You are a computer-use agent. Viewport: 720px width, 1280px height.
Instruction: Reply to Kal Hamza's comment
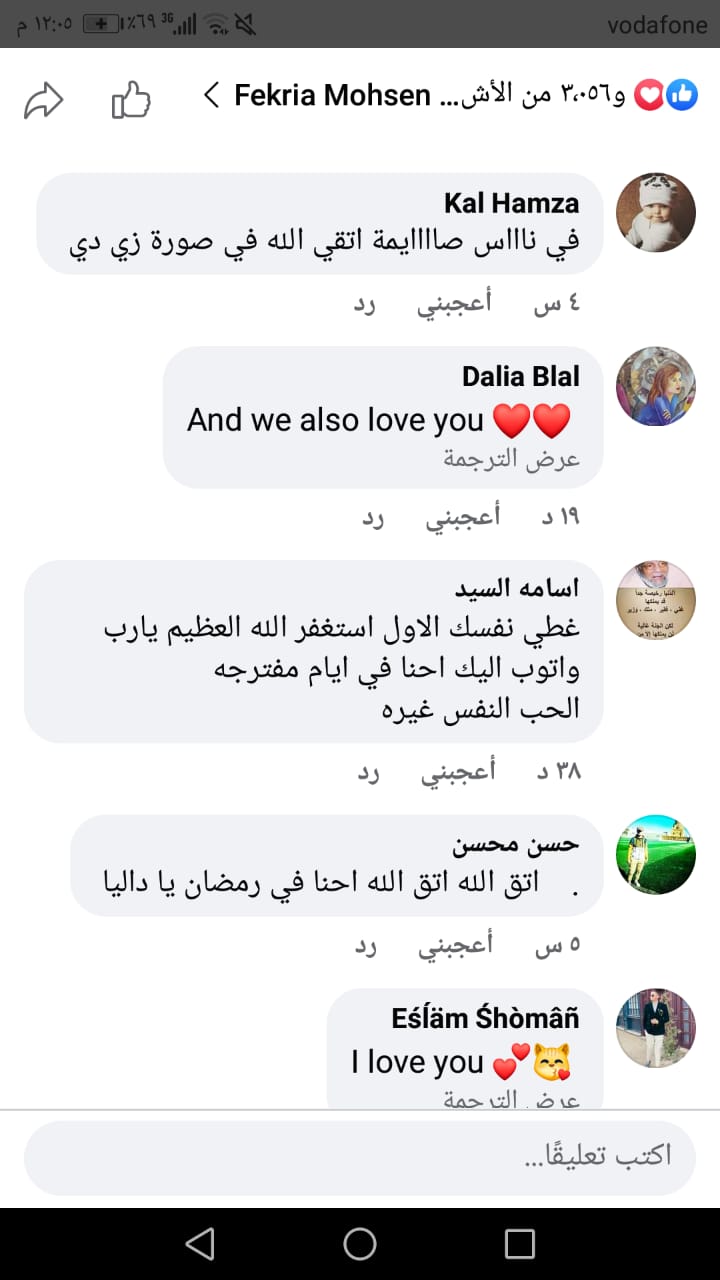(365, 305)
